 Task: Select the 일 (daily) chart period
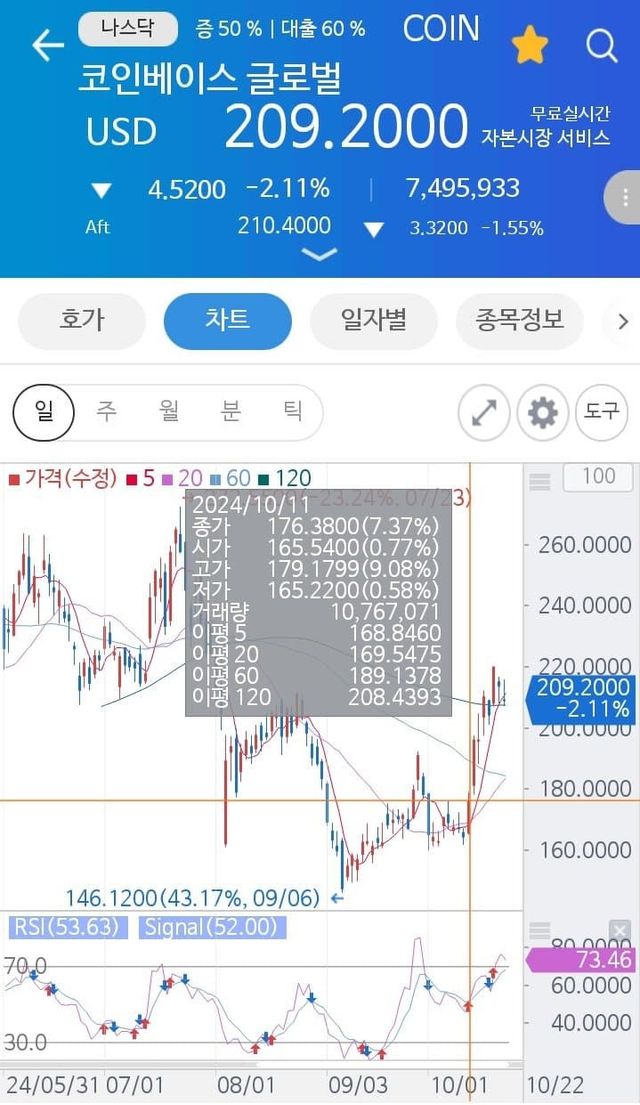[x=44, y=412]
